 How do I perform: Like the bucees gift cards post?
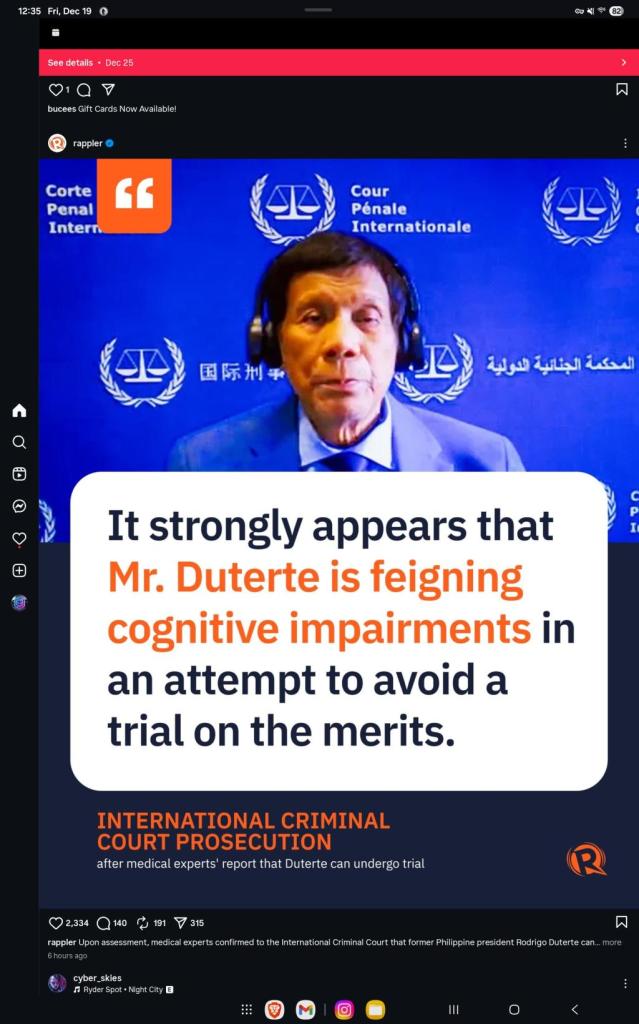[x=55, y=90]
